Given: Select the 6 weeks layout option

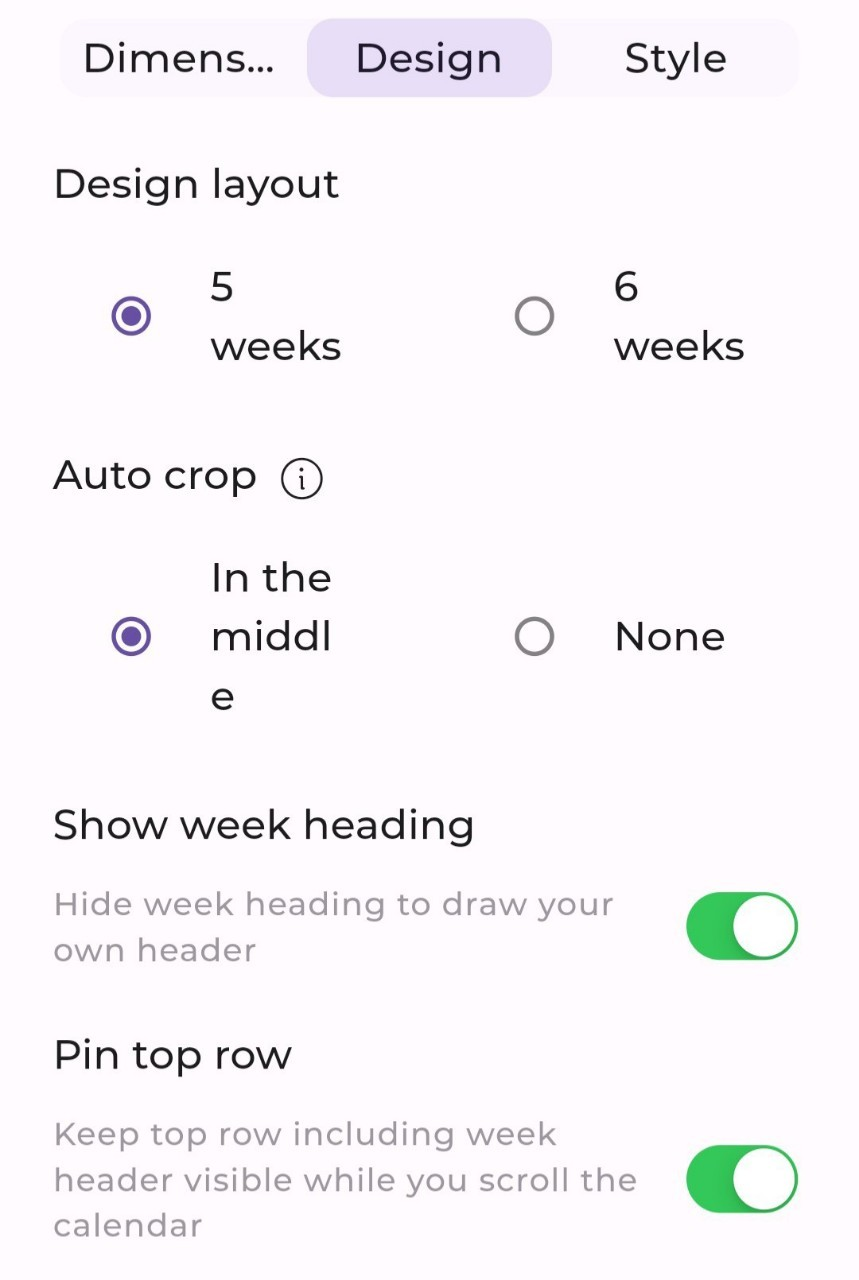Looking at the screenshot, I should click(534, 317).
